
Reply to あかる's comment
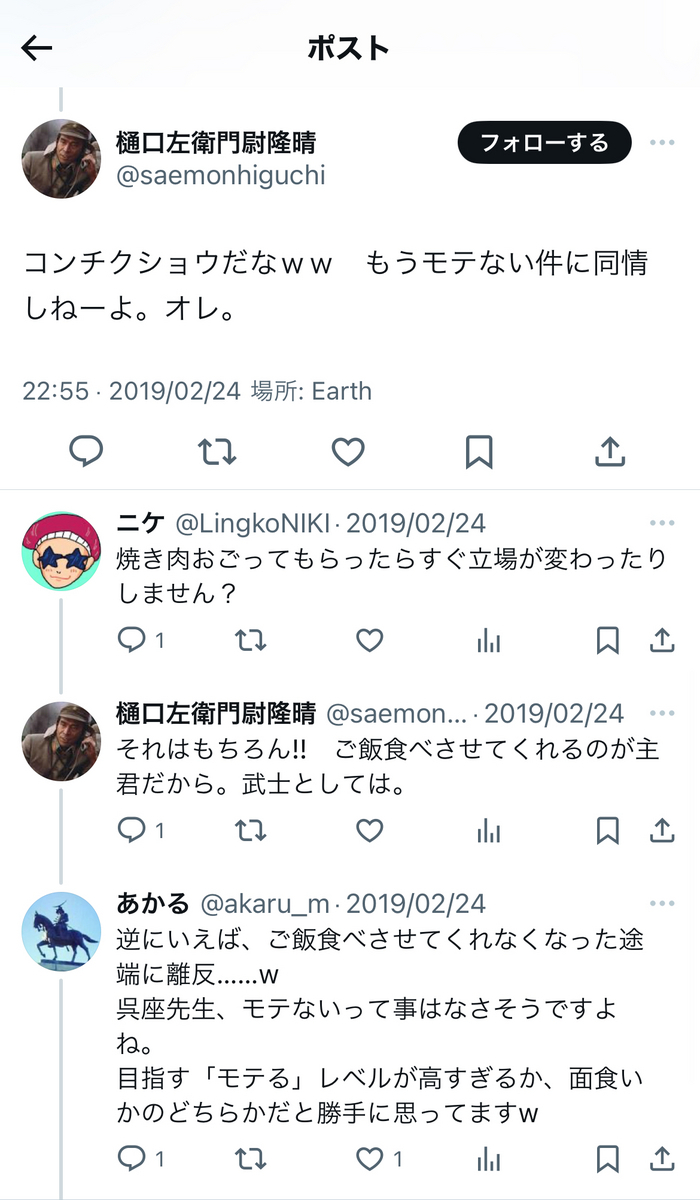click(x=132, y=1159)
